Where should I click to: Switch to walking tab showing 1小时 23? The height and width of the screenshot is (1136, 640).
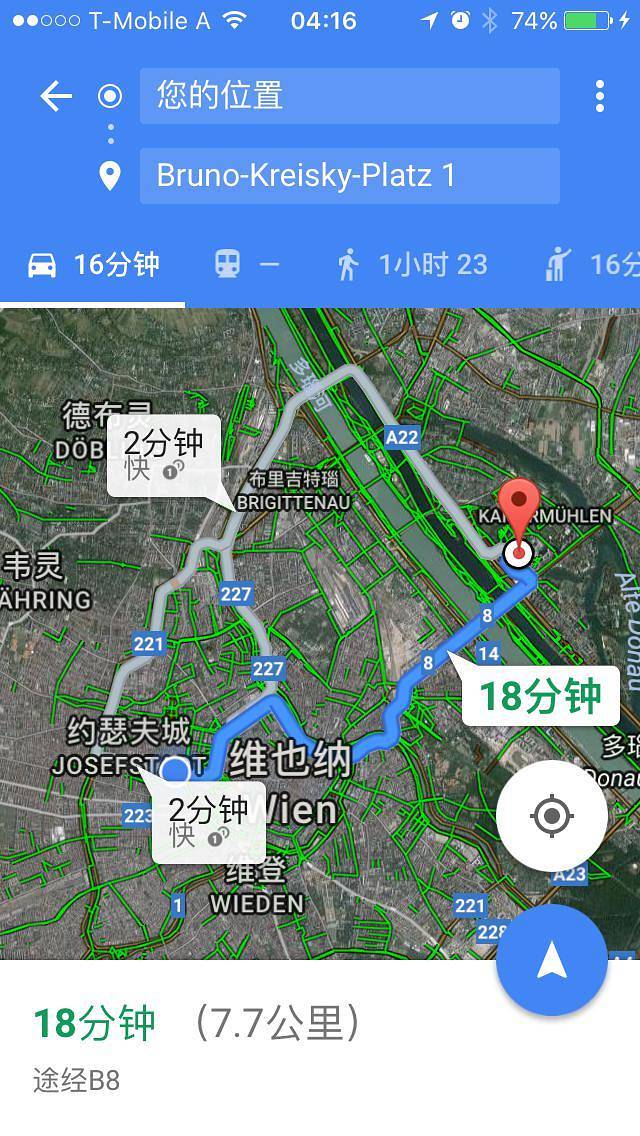[412, 264]
